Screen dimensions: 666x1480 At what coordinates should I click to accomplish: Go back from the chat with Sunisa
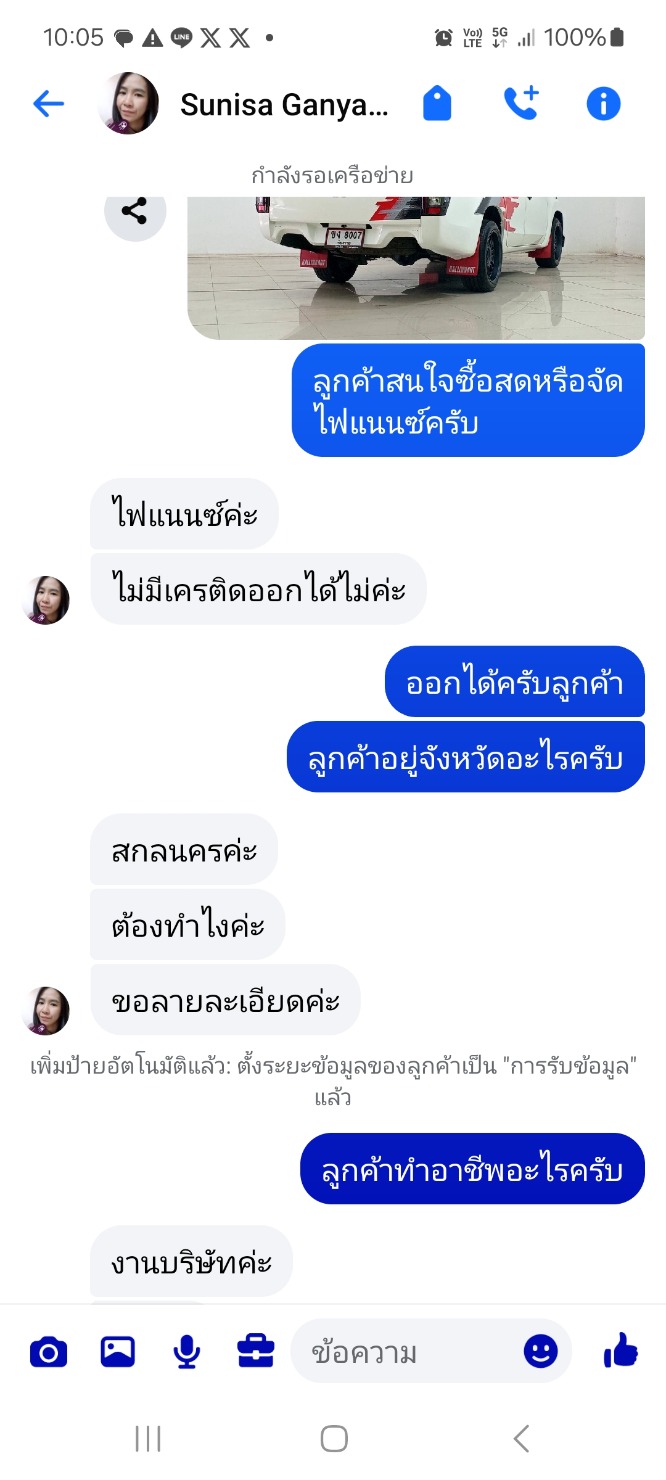[48, 103]
